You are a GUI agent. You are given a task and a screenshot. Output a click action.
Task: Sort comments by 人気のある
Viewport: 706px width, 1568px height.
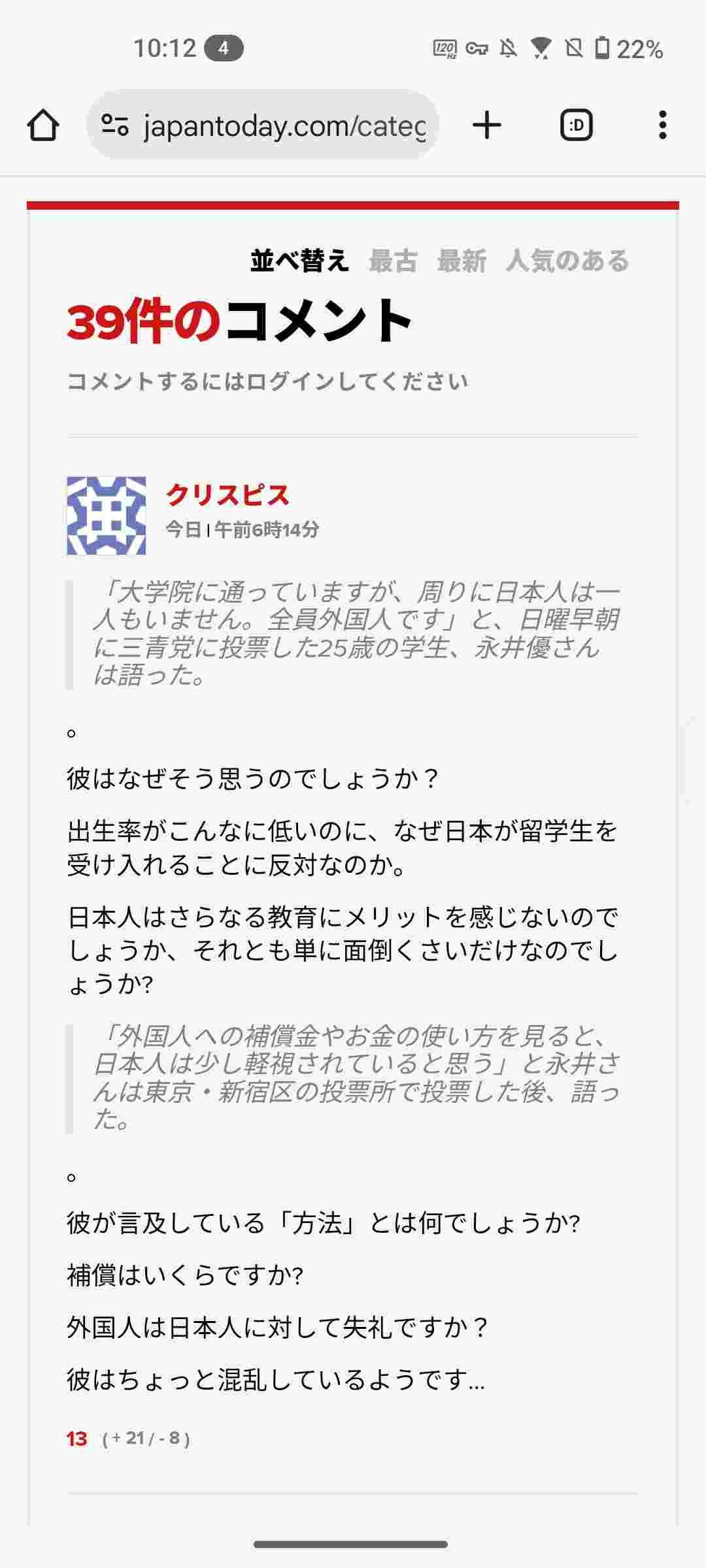[x=567, y=261]
